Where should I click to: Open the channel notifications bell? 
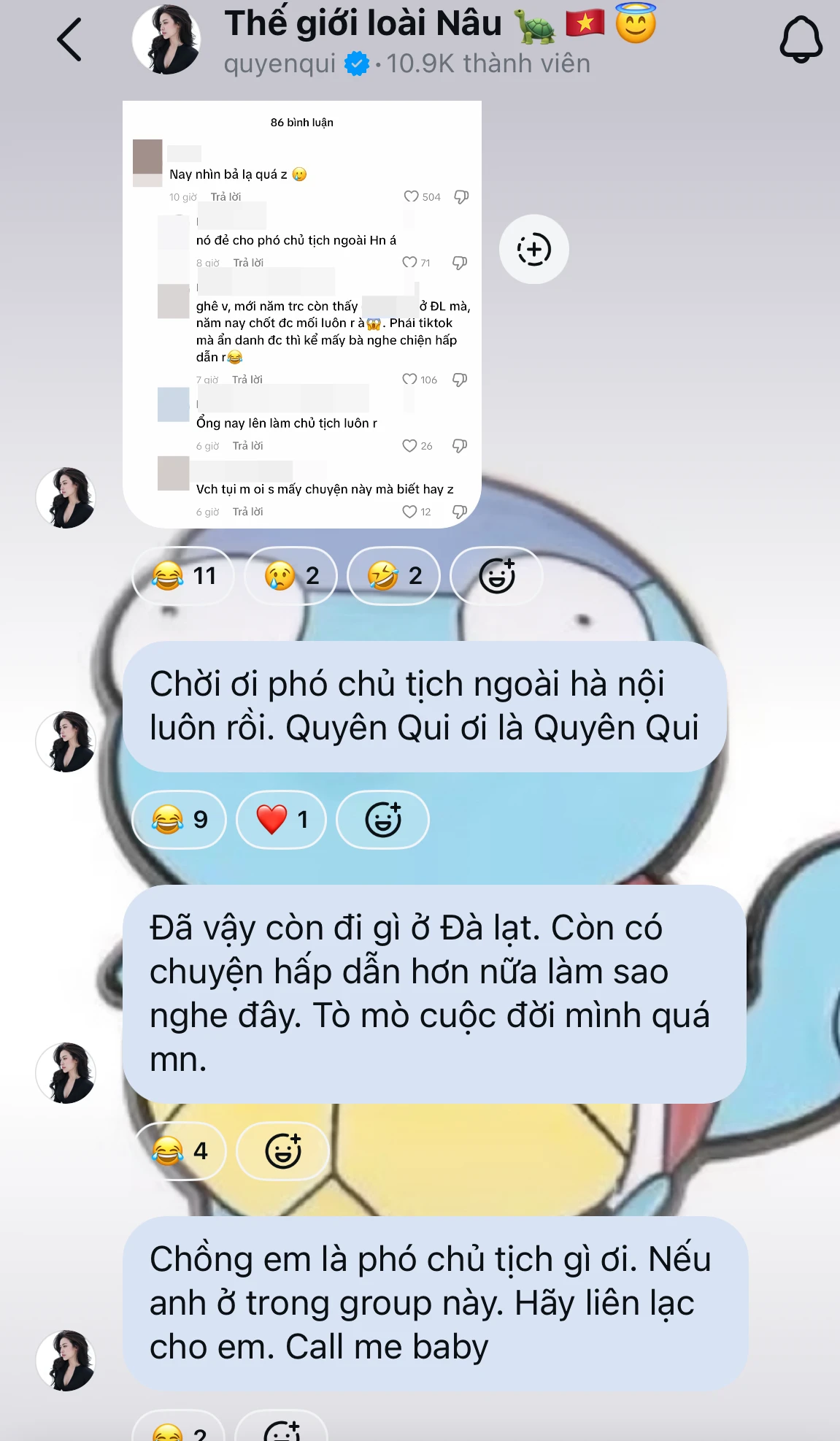point(801,39)
